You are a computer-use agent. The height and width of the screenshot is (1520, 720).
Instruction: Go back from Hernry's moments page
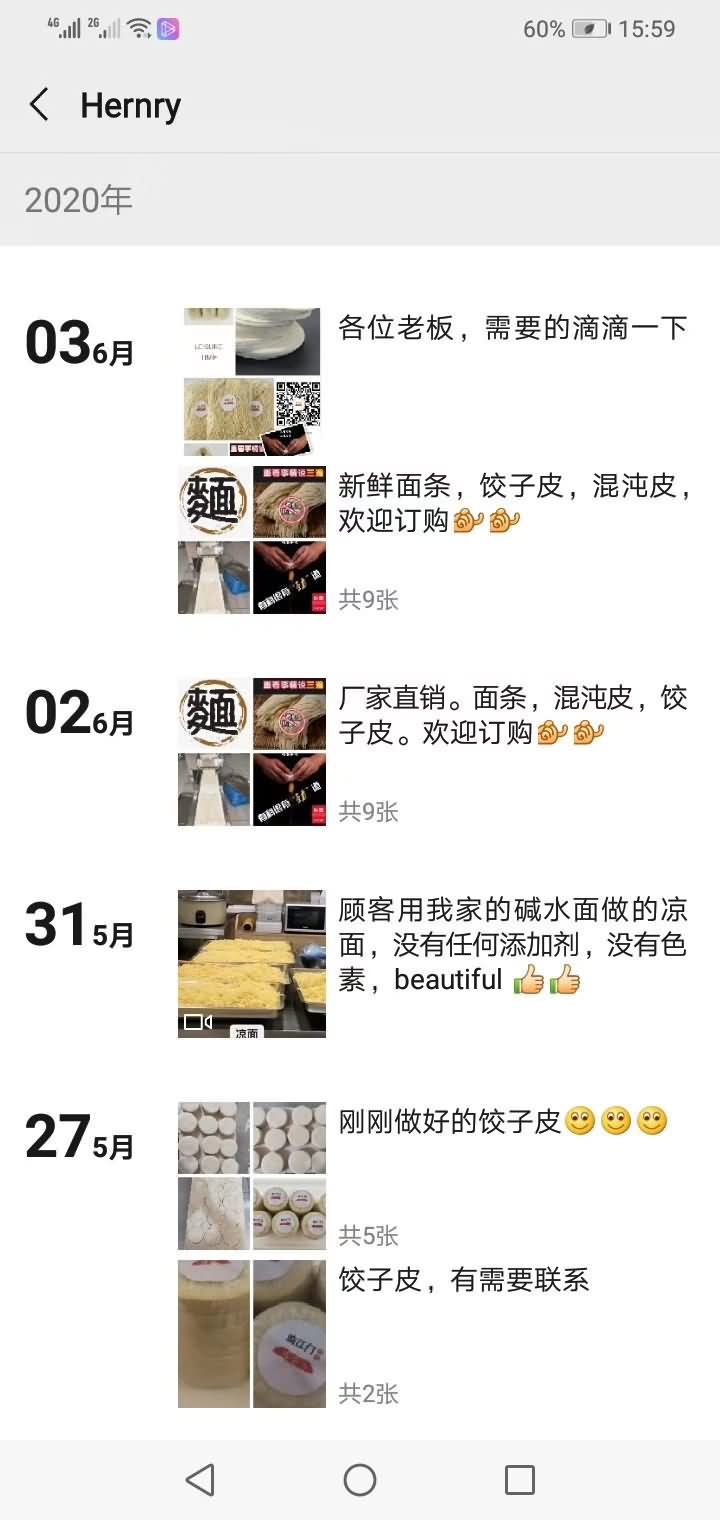39,105
